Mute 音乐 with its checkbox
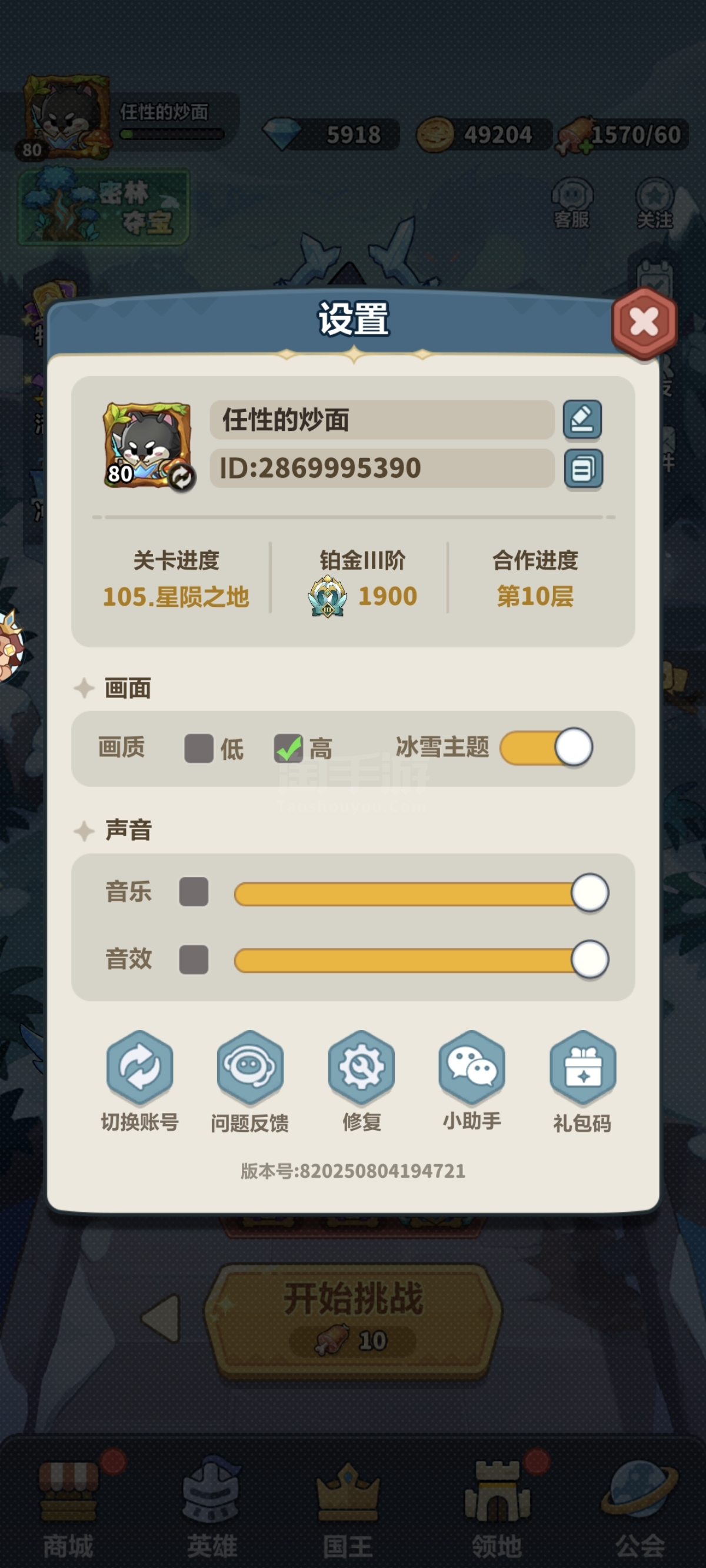The image size is (706, 1568). 194,892
